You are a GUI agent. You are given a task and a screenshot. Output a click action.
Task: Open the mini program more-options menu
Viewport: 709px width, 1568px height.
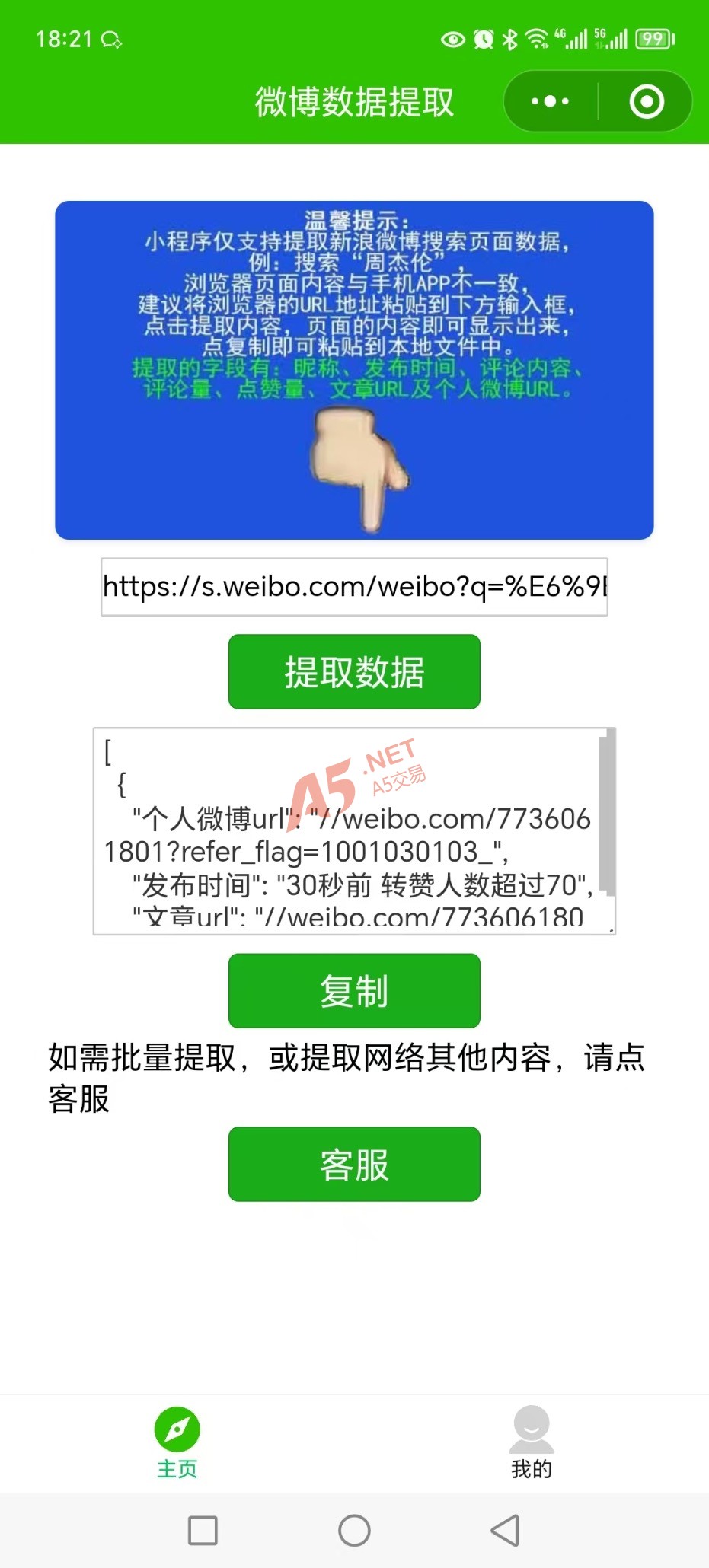pos(550,101)
